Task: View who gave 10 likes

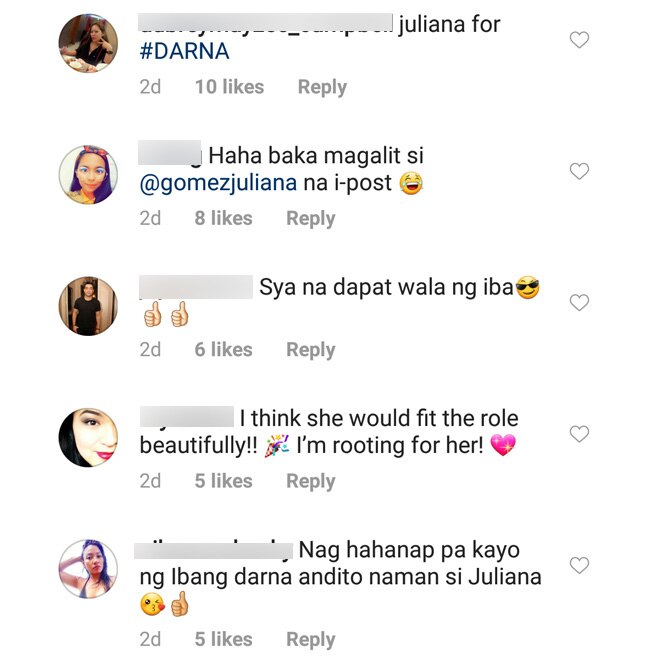Action: tap(229, 87)
